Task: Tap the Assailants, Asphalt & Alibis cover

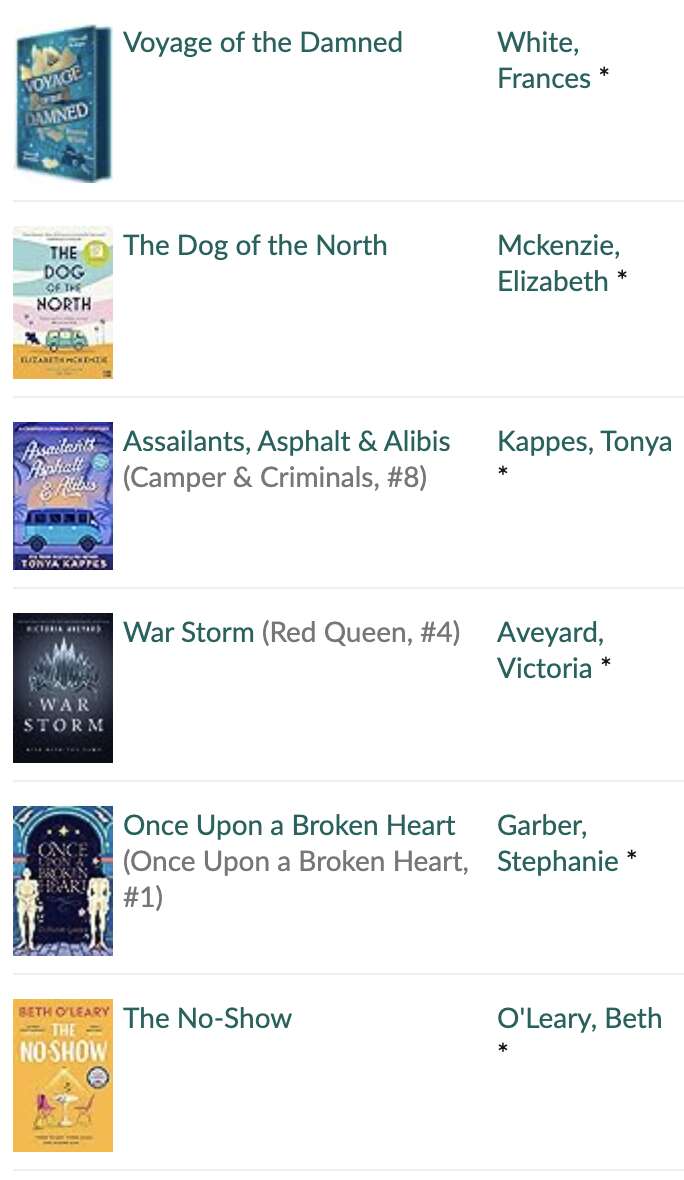Action: [63, 496]
